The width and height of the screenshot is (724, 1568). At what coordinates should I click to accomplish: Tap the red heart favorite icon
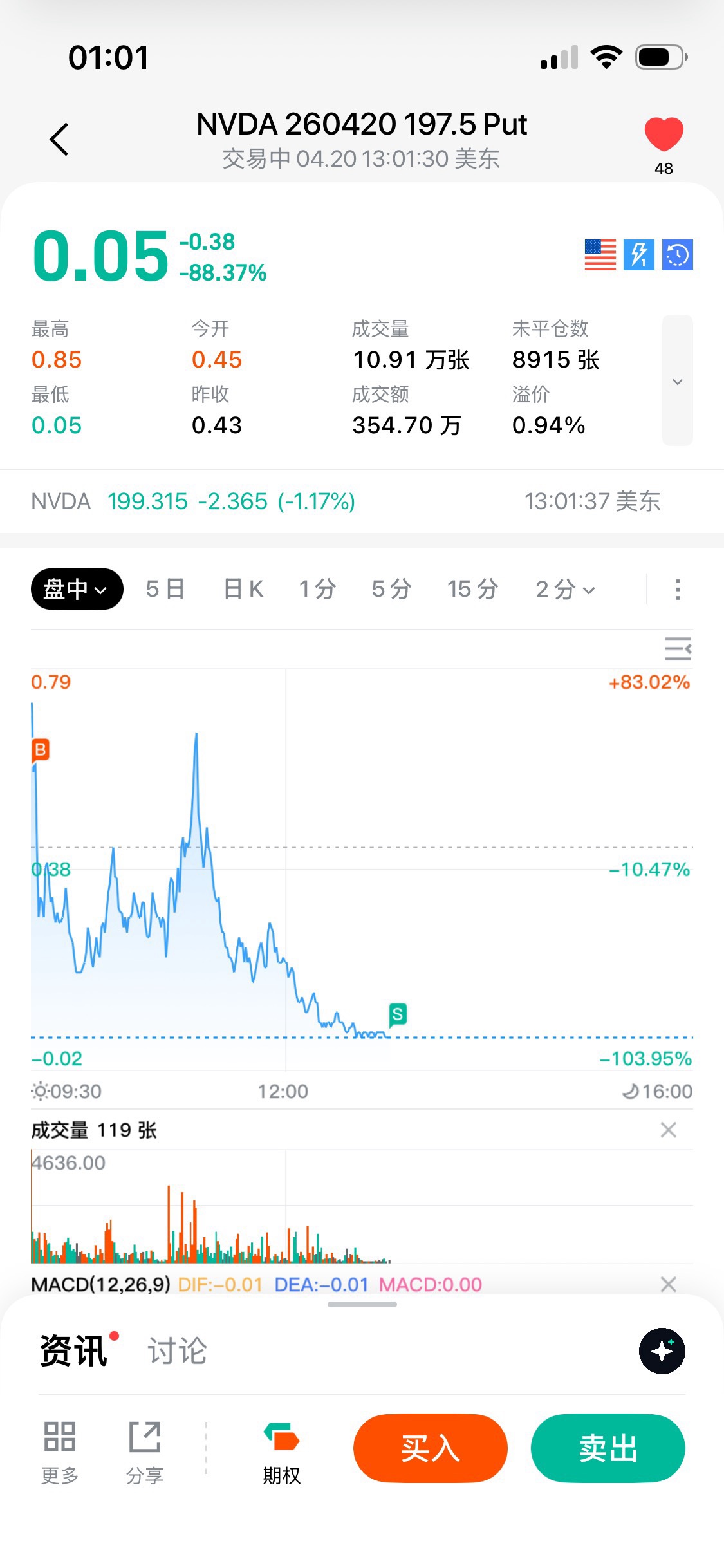coord(664,135)
